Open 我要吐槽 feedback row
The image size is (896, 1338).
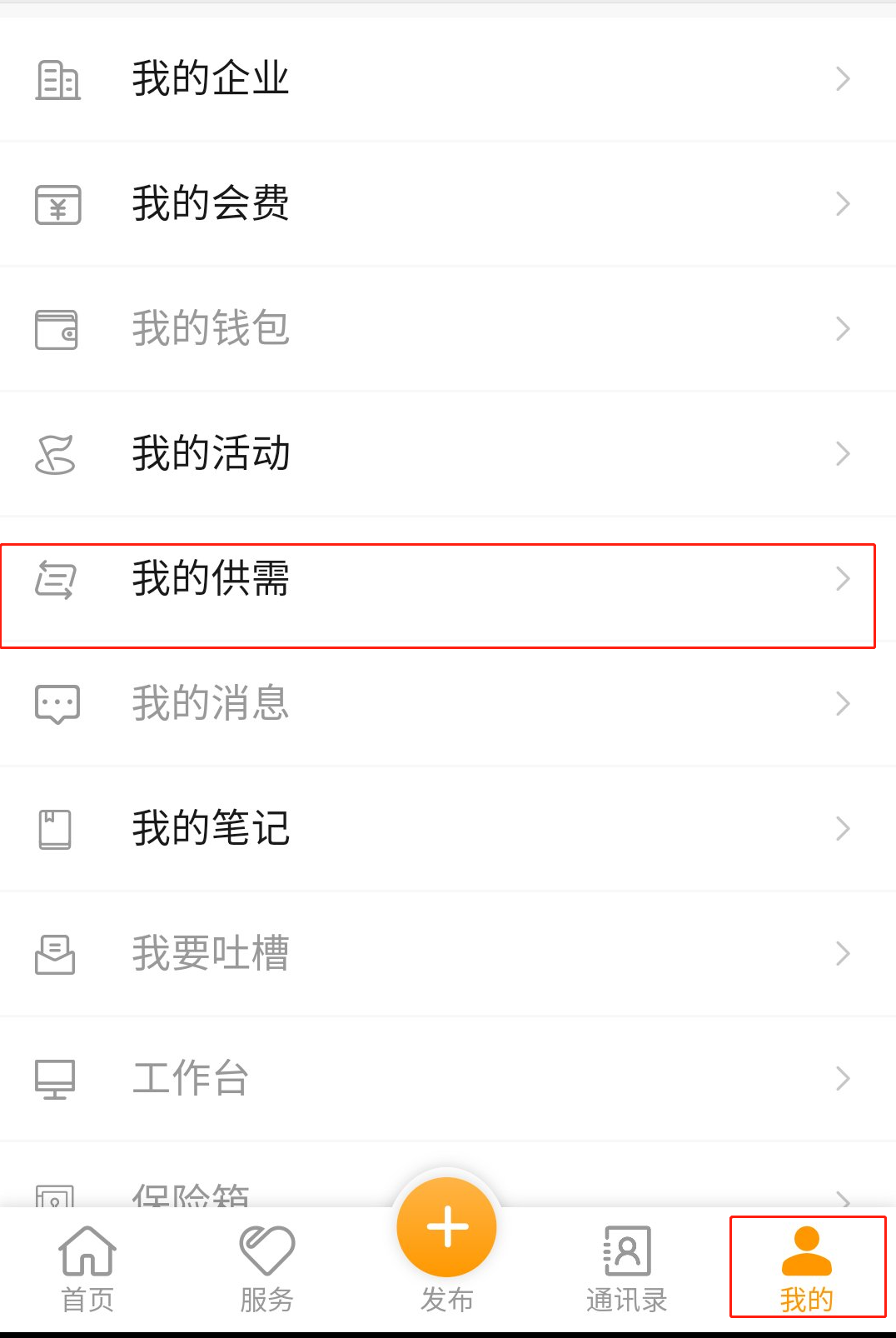tap(447, 954)
